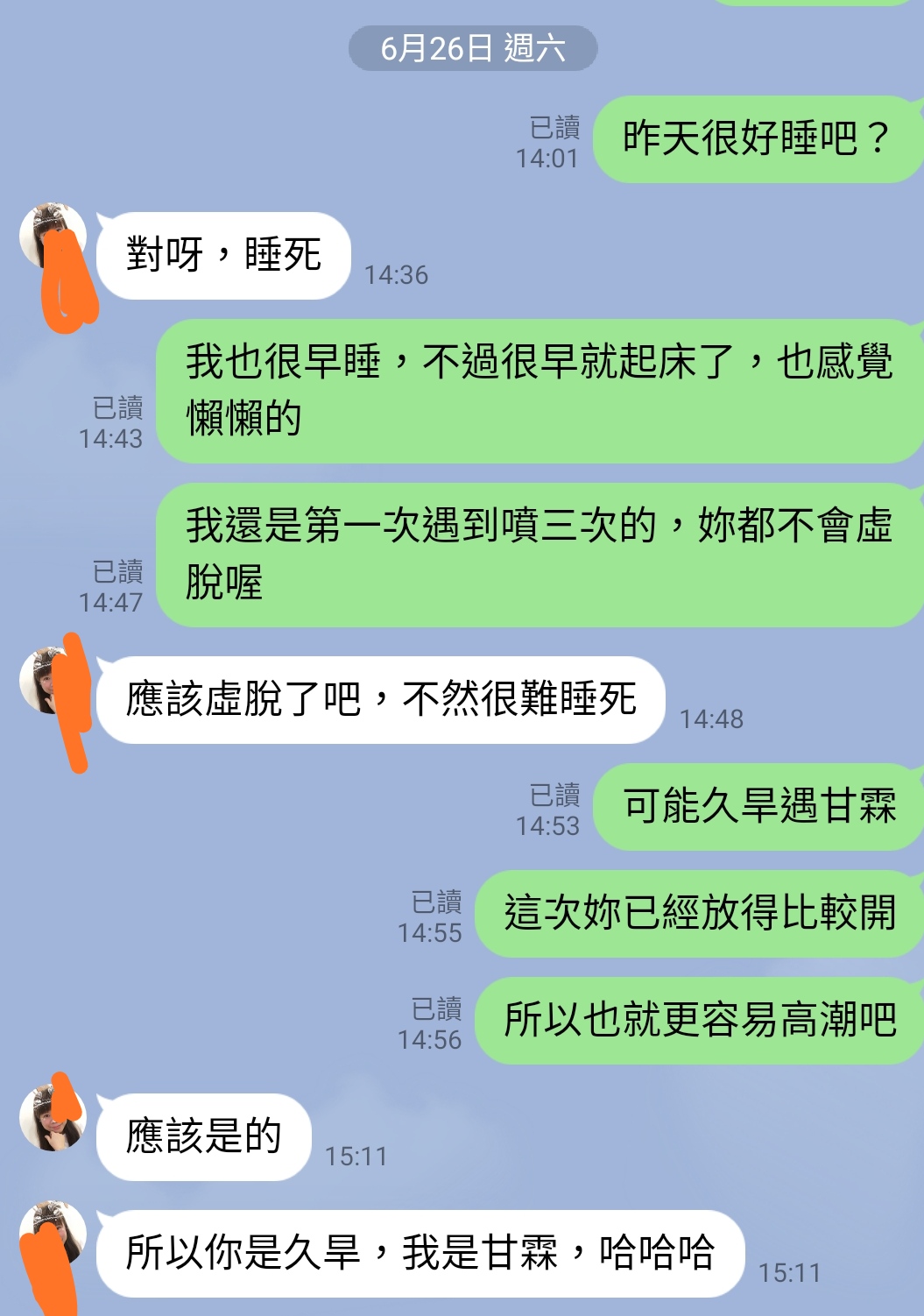
Task: Tap profile picture next to 應該虛脫了吧 message
Action: (53, 681)
